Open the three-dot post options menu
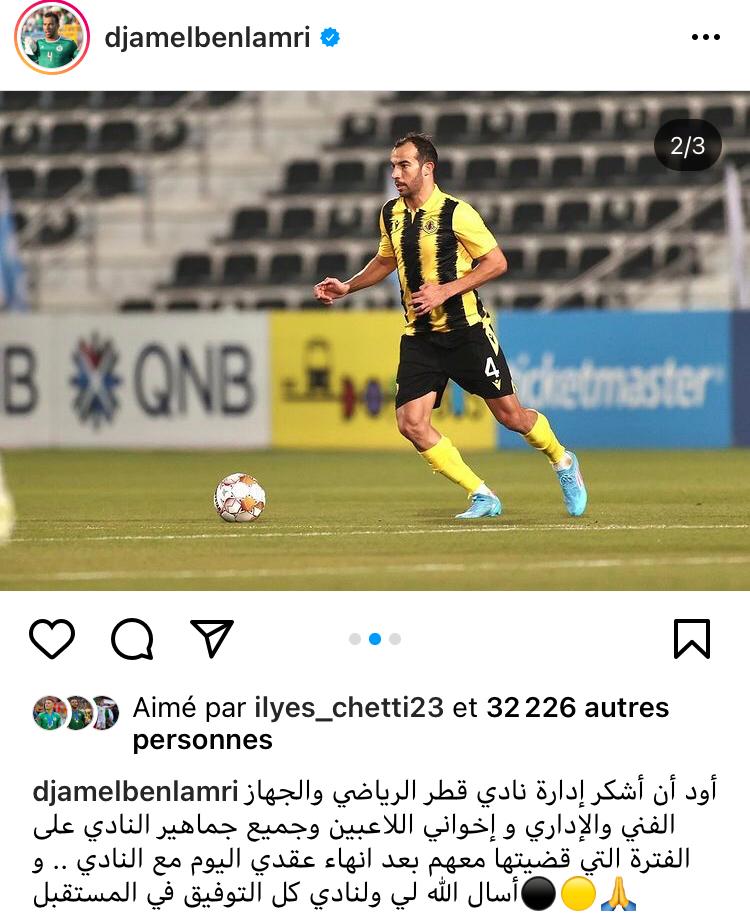This screenshot has height=915, width=750. coord(705,38)
